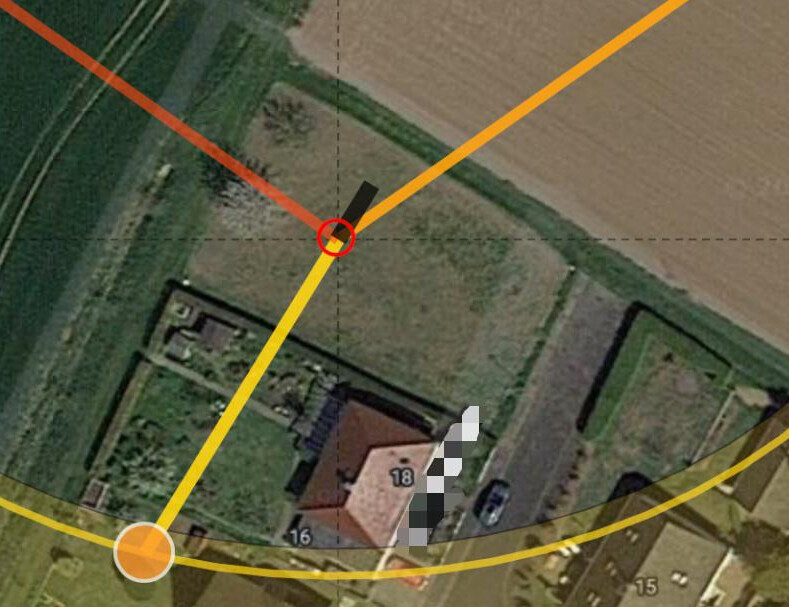Tap the orange sun position marker

coord(144,551)
